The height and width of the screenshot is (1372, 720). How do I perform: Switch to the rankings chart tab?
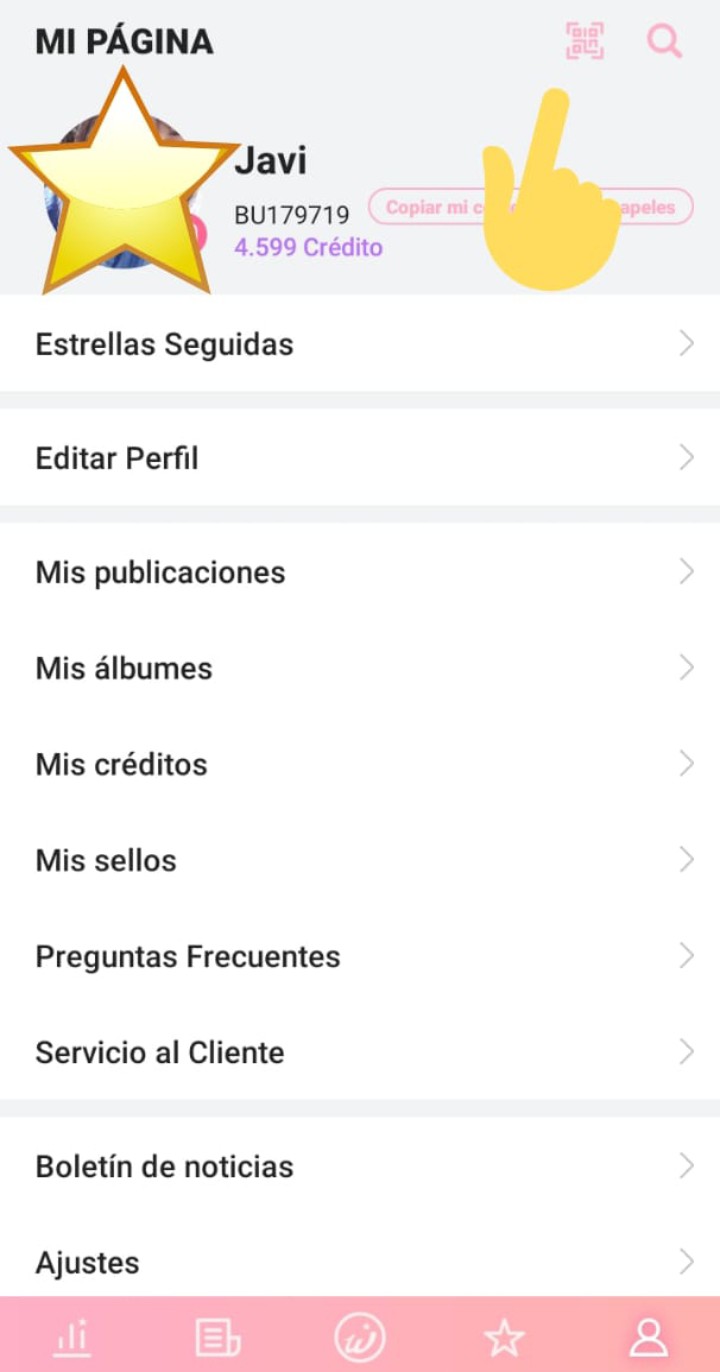click(72, 1337)
